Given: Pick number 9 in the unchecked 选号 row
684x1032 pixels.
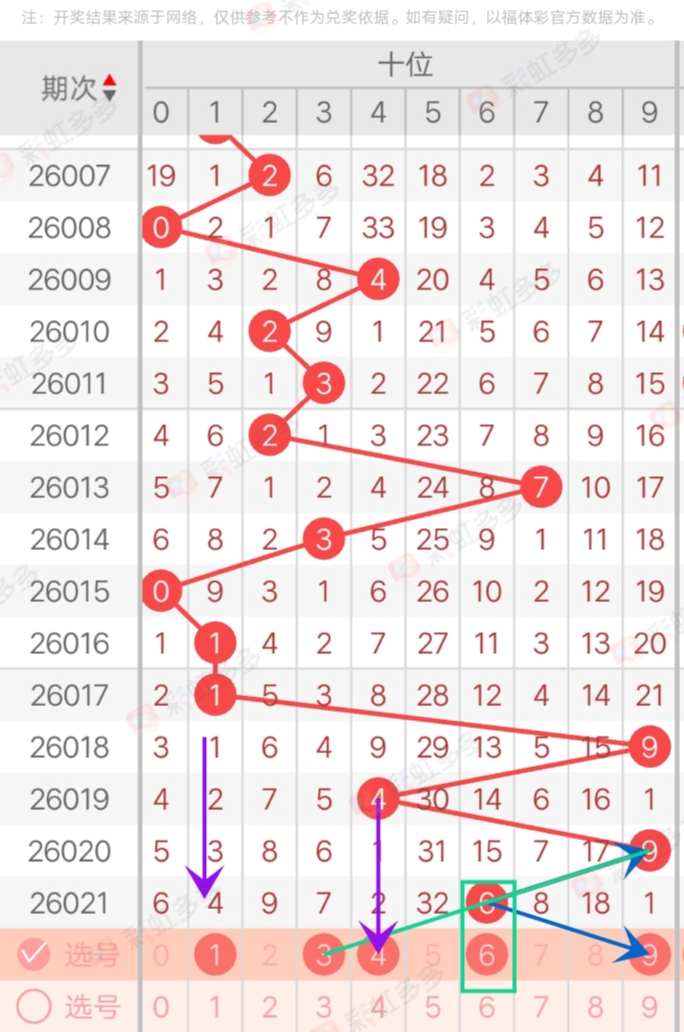Looking at the screenshot, I should pyautogui.click(x=649, y=1006).
